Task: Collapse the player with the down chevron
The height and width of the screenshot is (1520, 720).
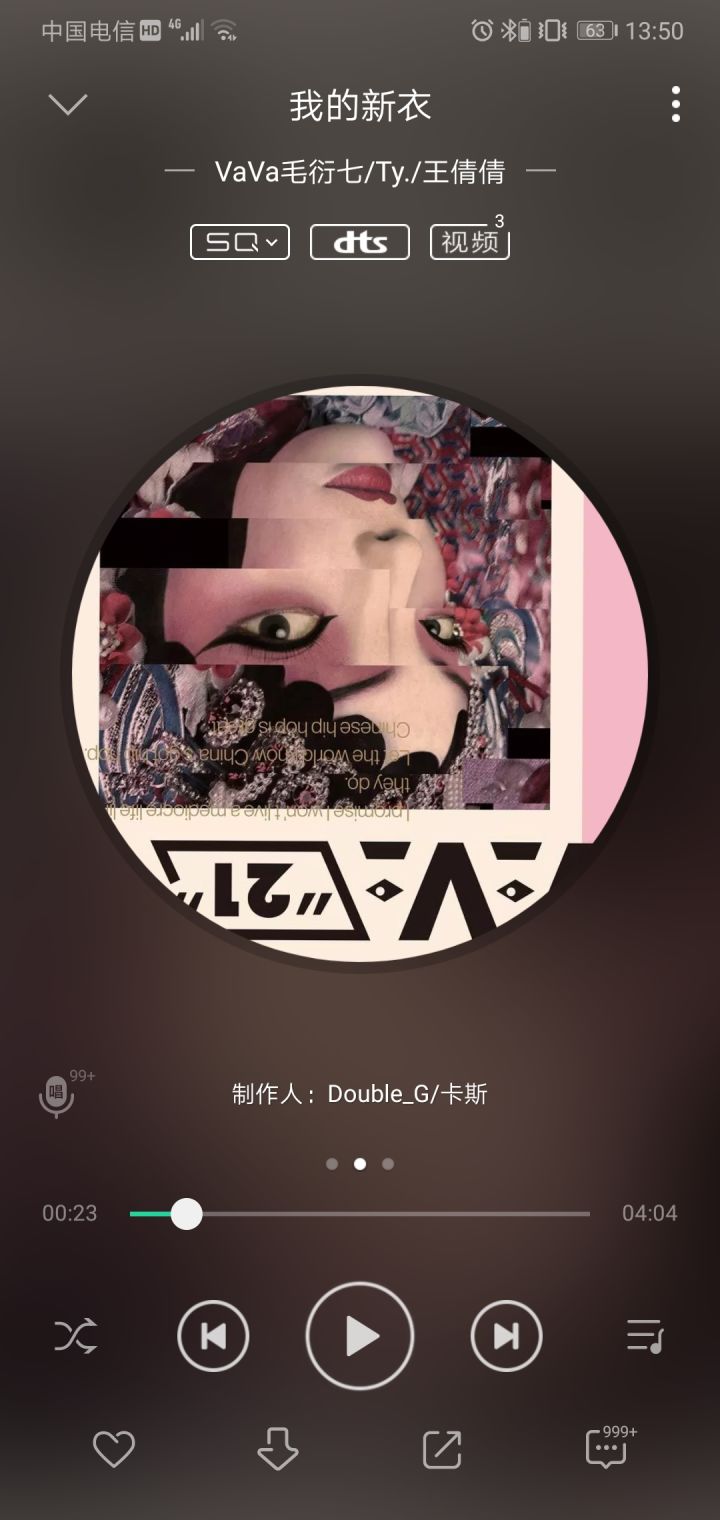Action: point(67,103)
